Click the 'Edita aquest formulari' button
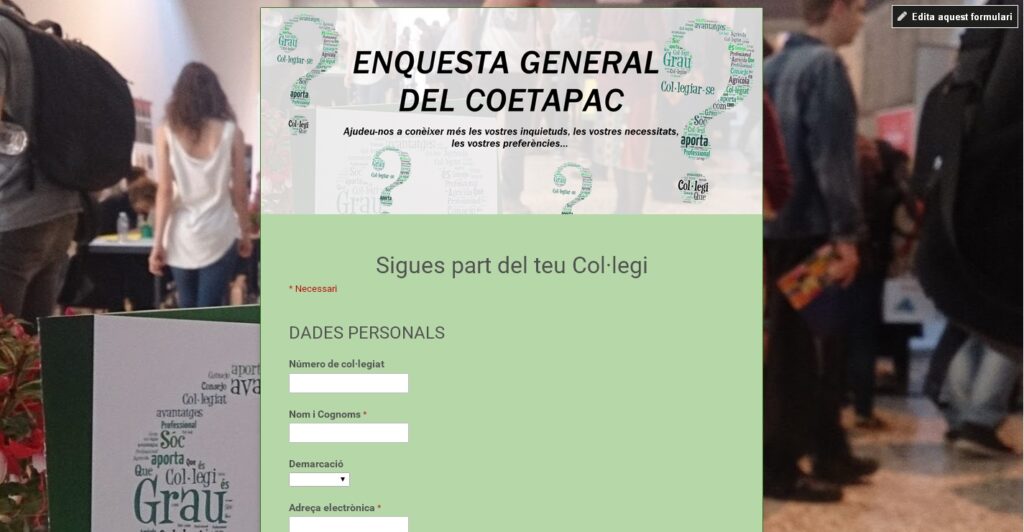1024x532 pixels. click(954, 17)
